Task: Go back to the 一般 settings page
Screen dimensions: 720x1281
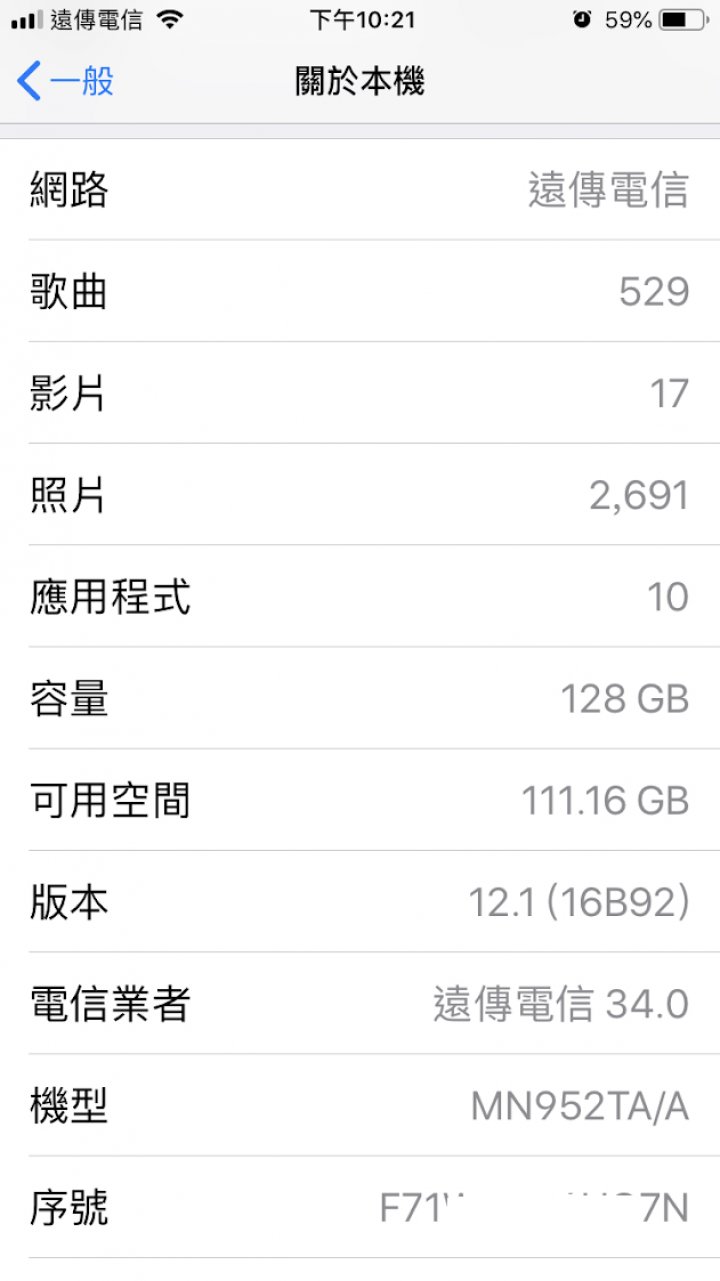Action: click(66, 81)
